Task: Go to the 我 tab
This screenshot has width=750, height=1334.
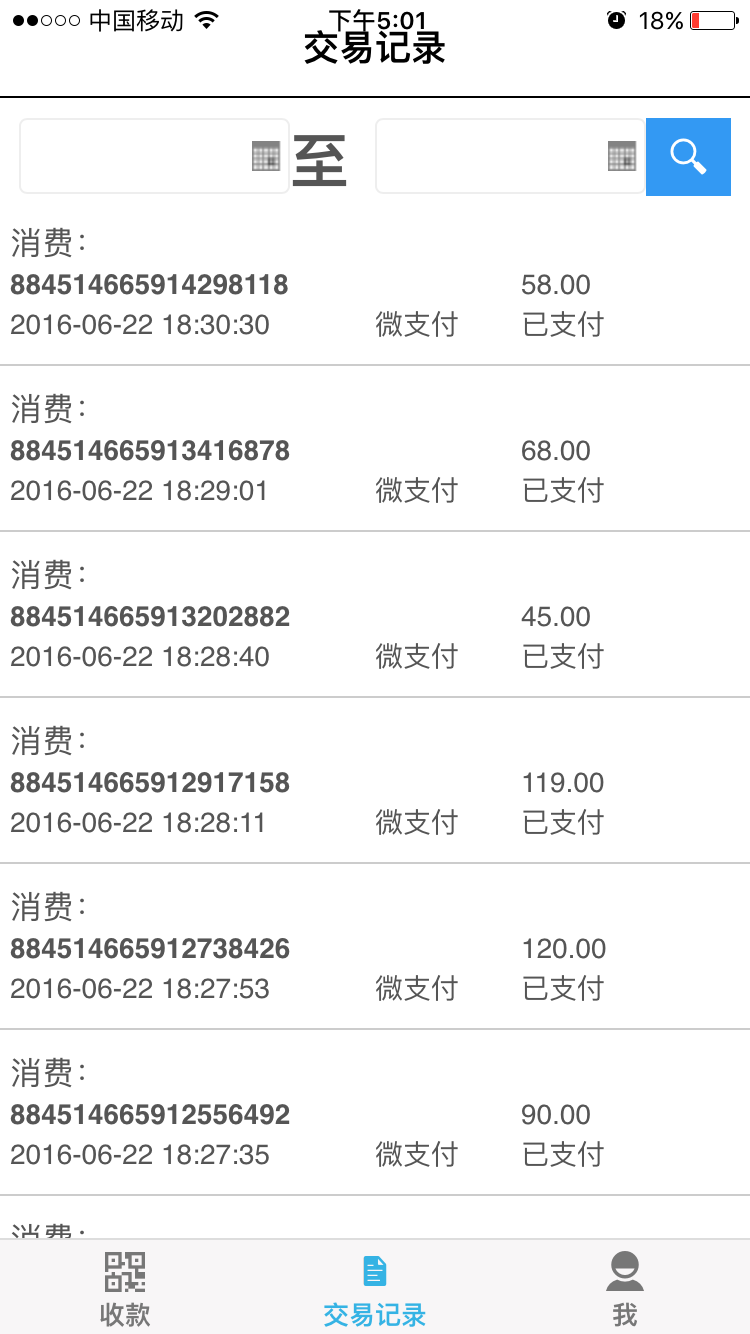Action: [625, 1289]
